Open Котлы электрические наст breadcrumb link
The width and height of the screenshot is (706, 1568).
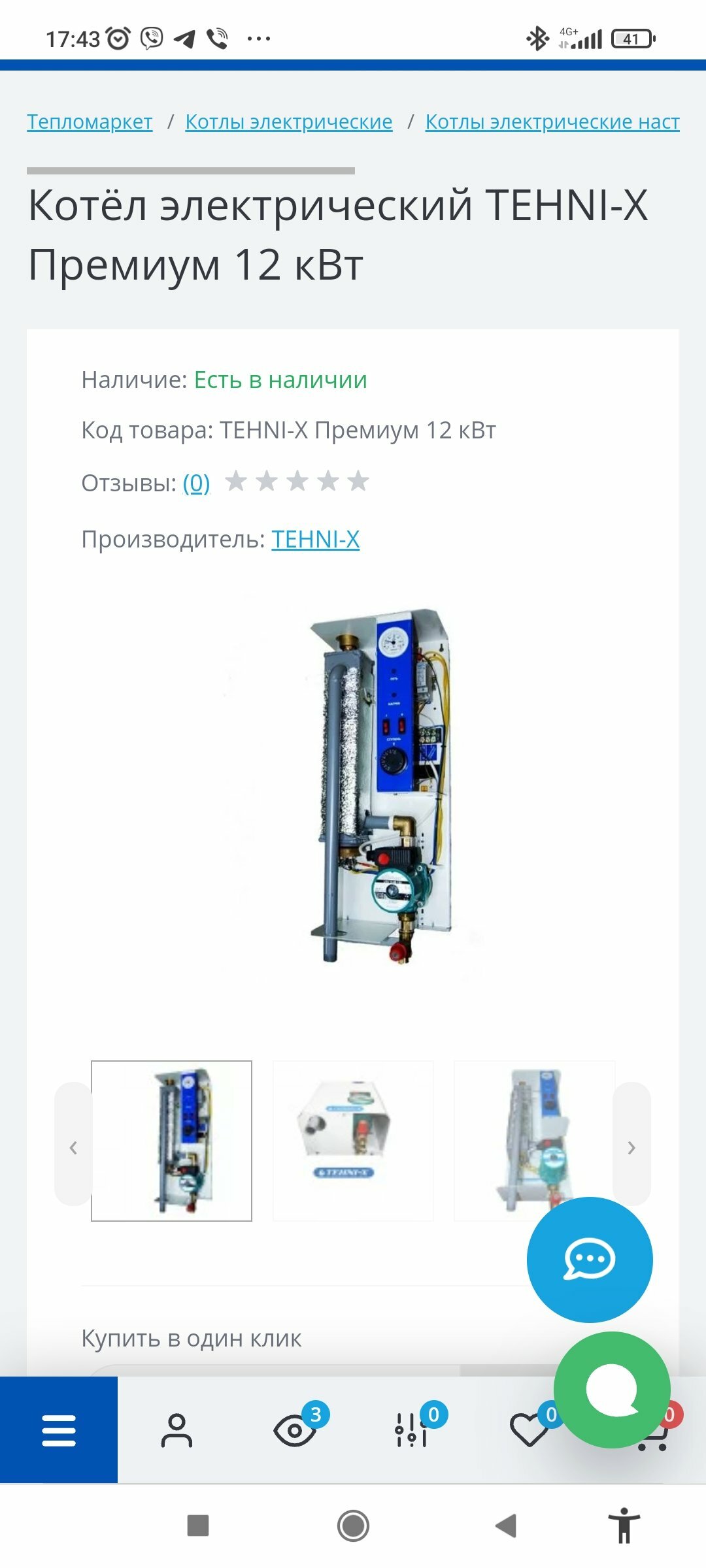[x=552, y=122]
